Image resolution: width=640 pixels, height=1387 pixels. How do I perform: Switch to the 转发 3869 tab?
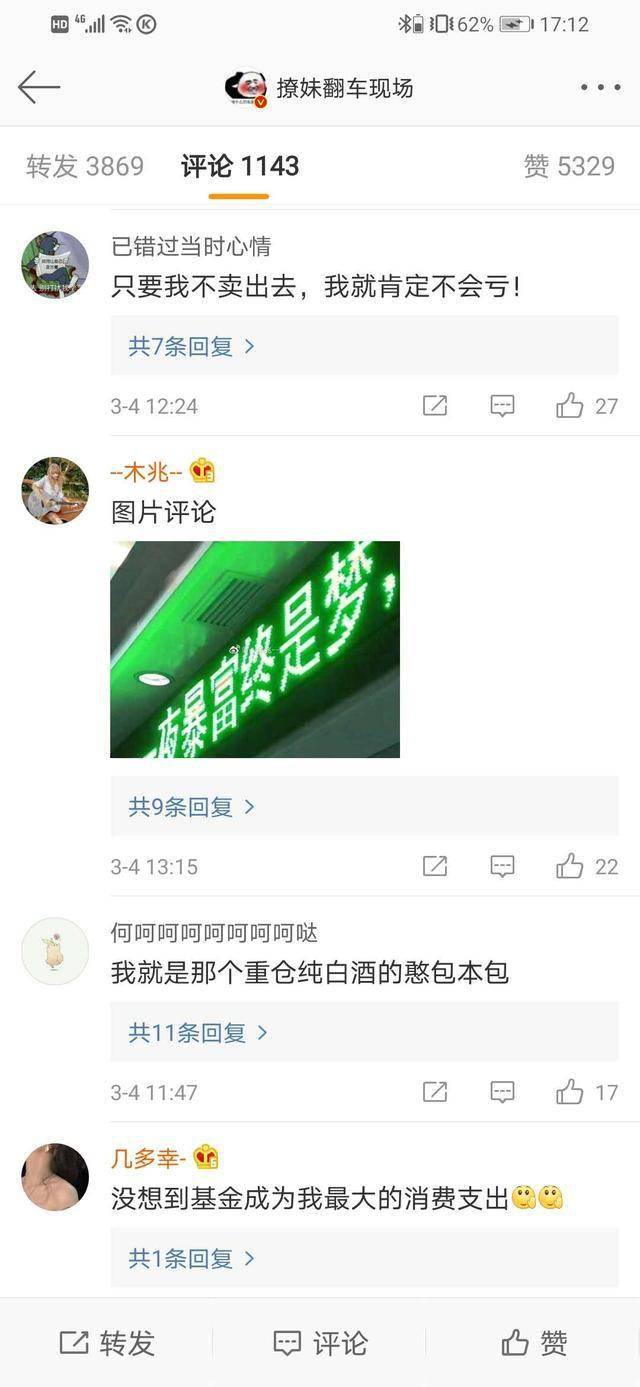pos(85,166)
